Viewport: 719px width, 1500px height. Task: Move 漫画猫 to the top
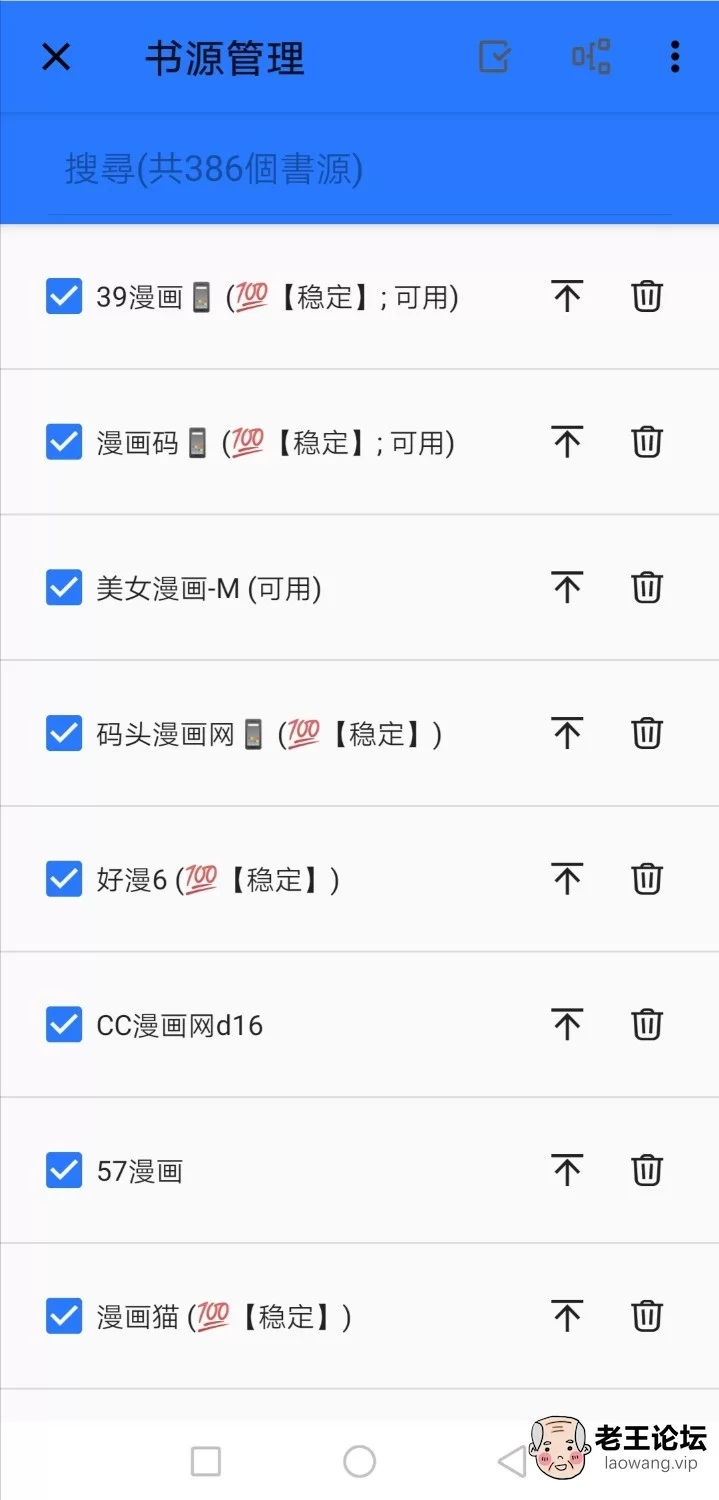click(567, 1316)
